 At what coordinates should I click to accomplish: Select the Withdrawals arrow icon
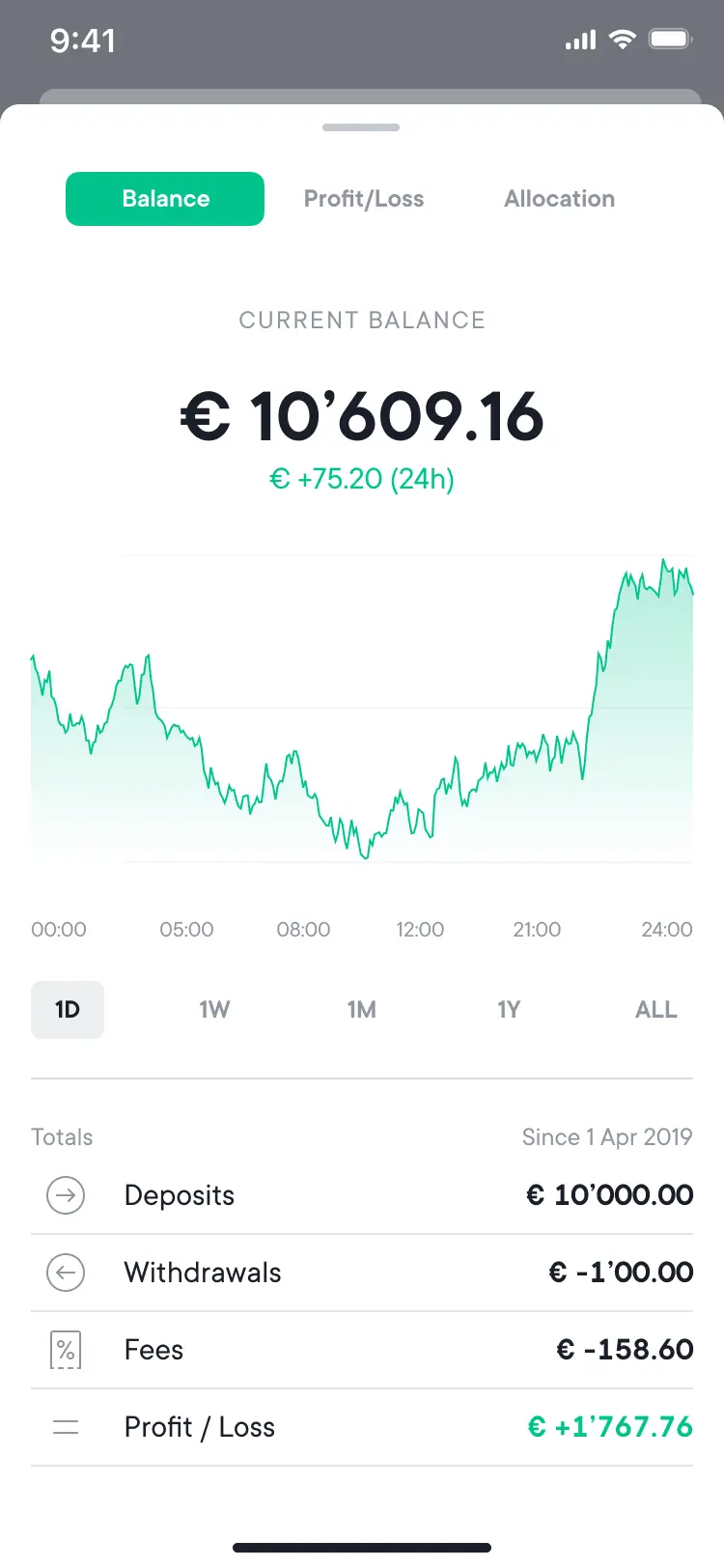[x=66, y=1273]
